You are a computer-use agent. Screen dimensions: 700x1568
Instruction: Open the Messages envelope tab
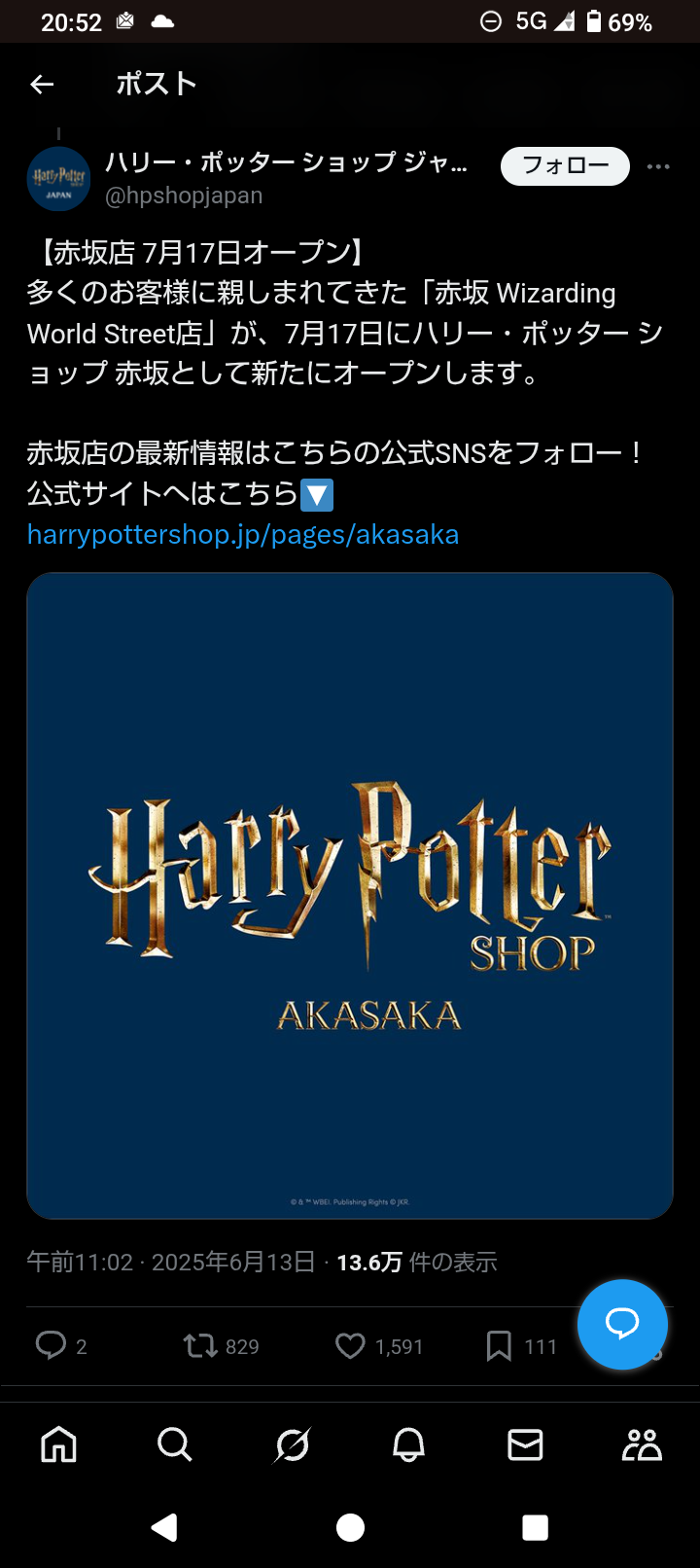tap(525, 1444)
